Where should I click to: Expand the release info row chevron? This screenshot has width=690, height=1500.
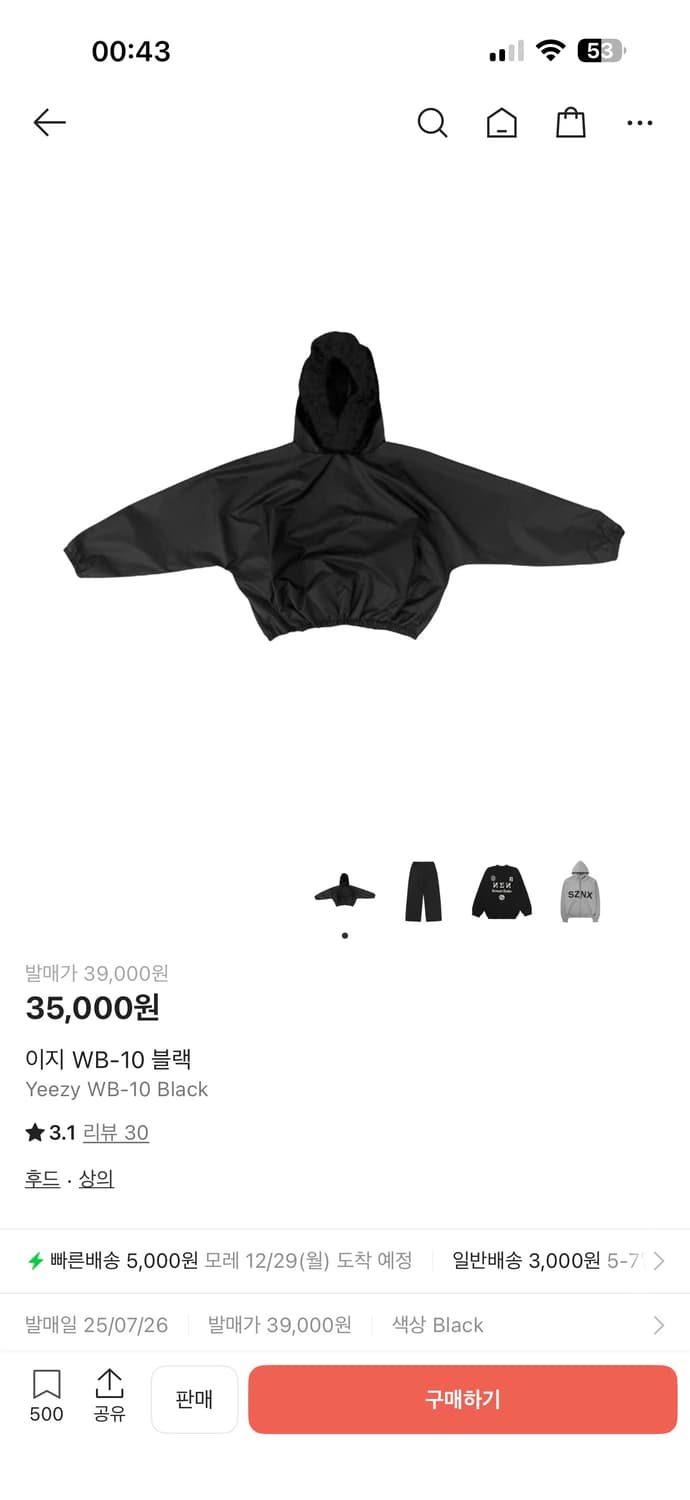[x=658, y=1326]
